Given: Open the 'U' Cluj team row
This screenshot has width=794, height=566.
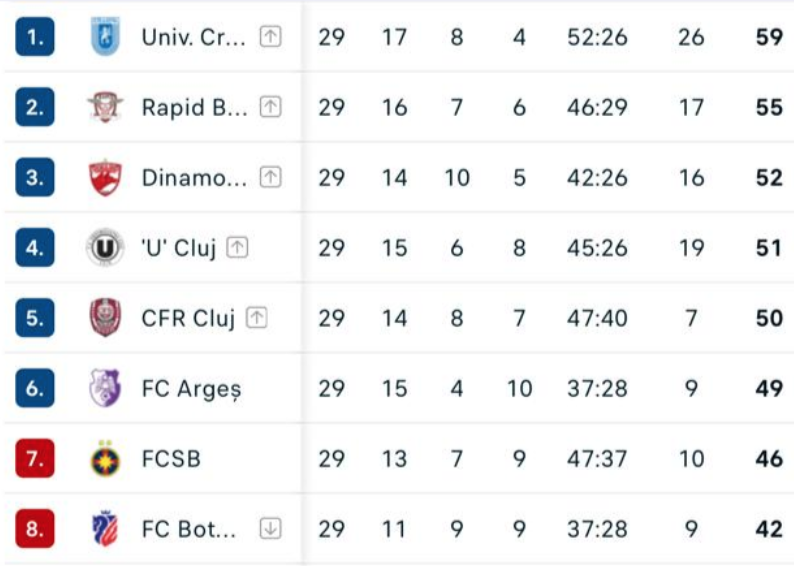Looking at the screenshot, I should (179, 248).
